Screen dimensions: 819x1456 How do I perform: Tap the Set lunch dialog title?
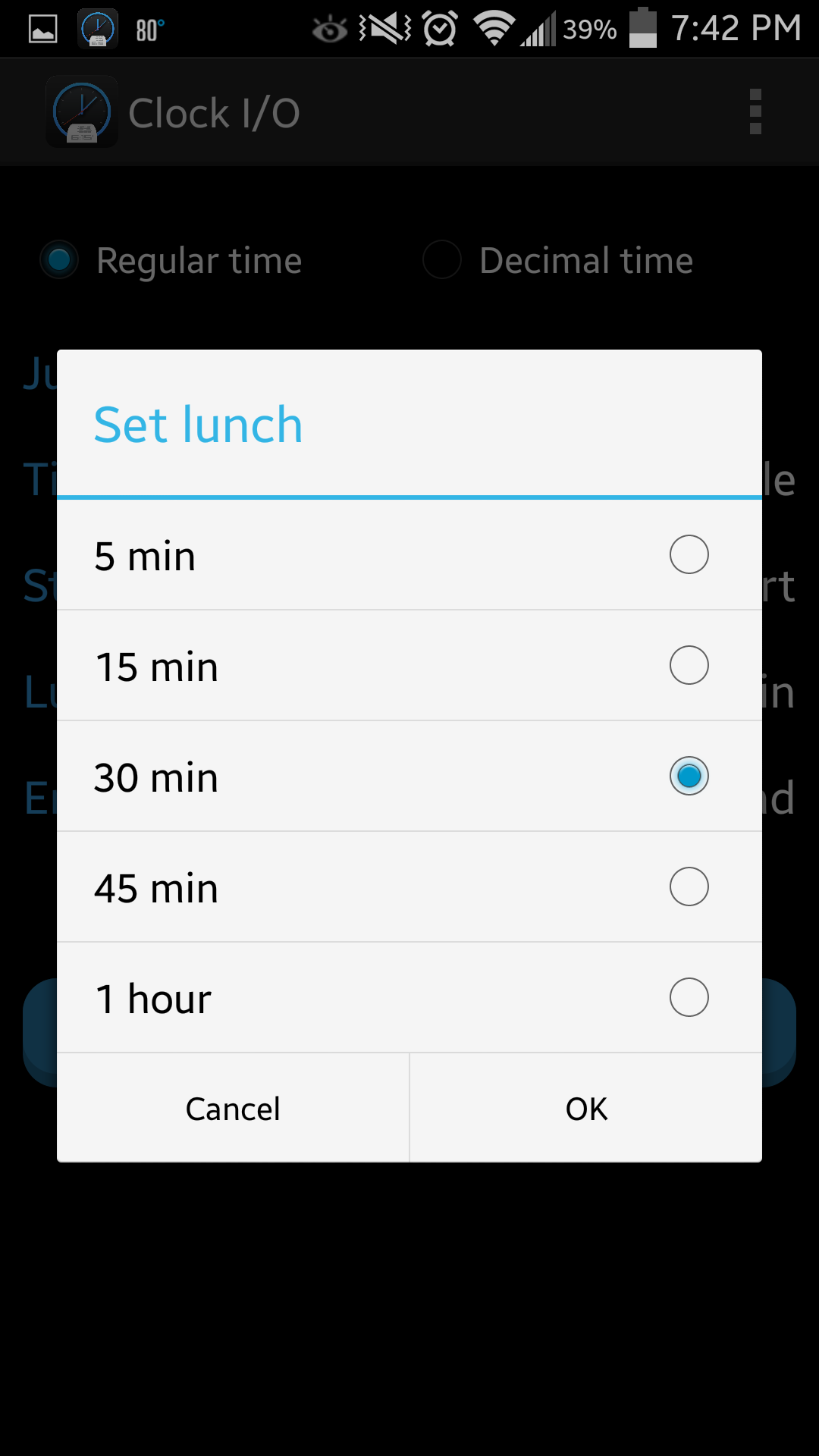click(197, 423)
